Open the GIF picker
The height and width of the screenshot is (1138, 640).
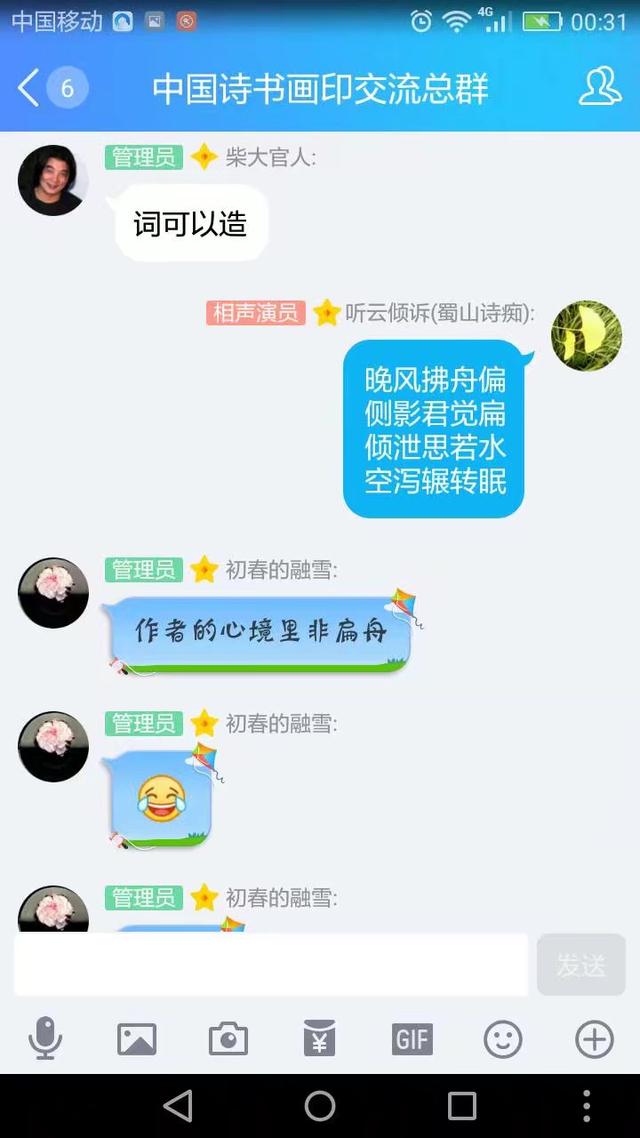411,1040
